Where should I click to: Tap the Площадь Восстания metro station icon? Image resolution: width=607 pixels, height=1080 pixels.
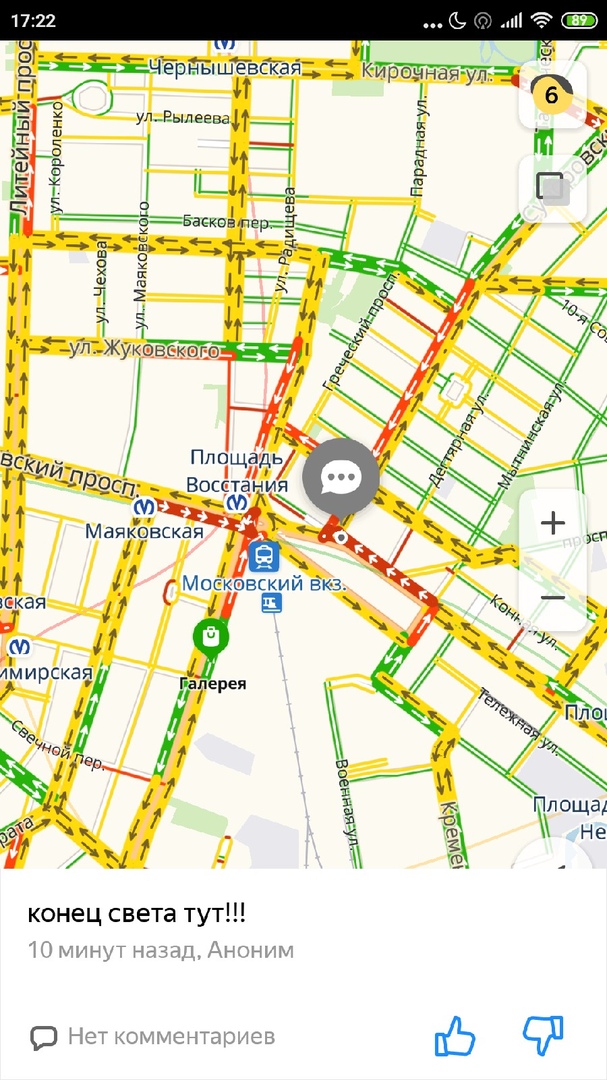pos(237,503)
